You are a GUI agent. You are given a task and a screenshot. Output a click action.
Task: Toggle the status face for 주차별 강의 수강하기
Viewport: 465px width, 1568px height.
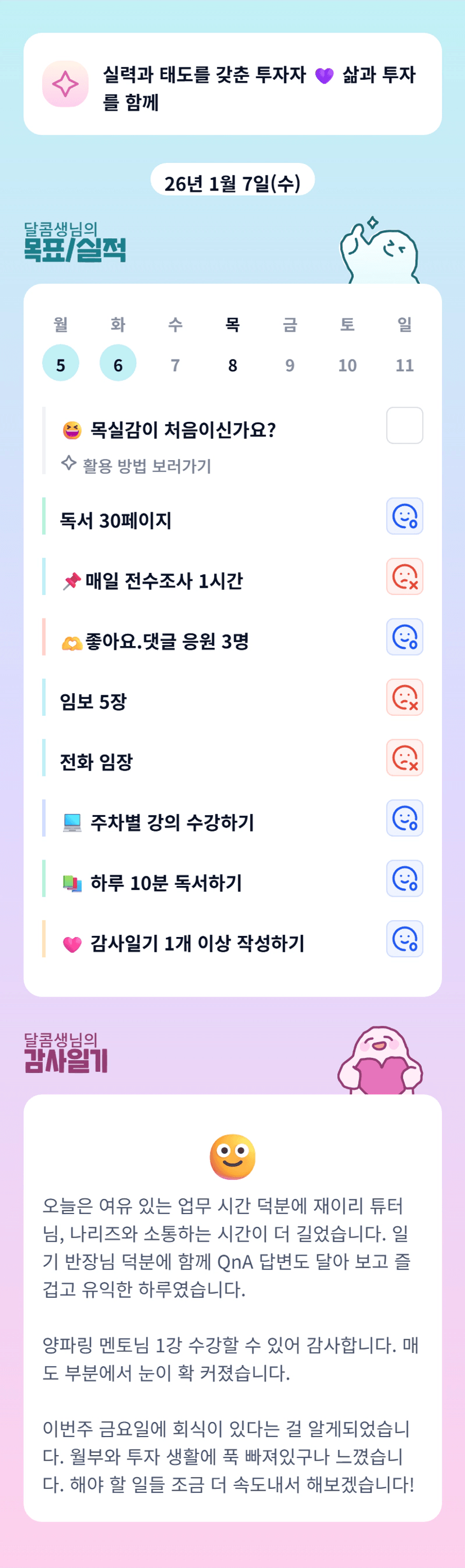point(404,818)
